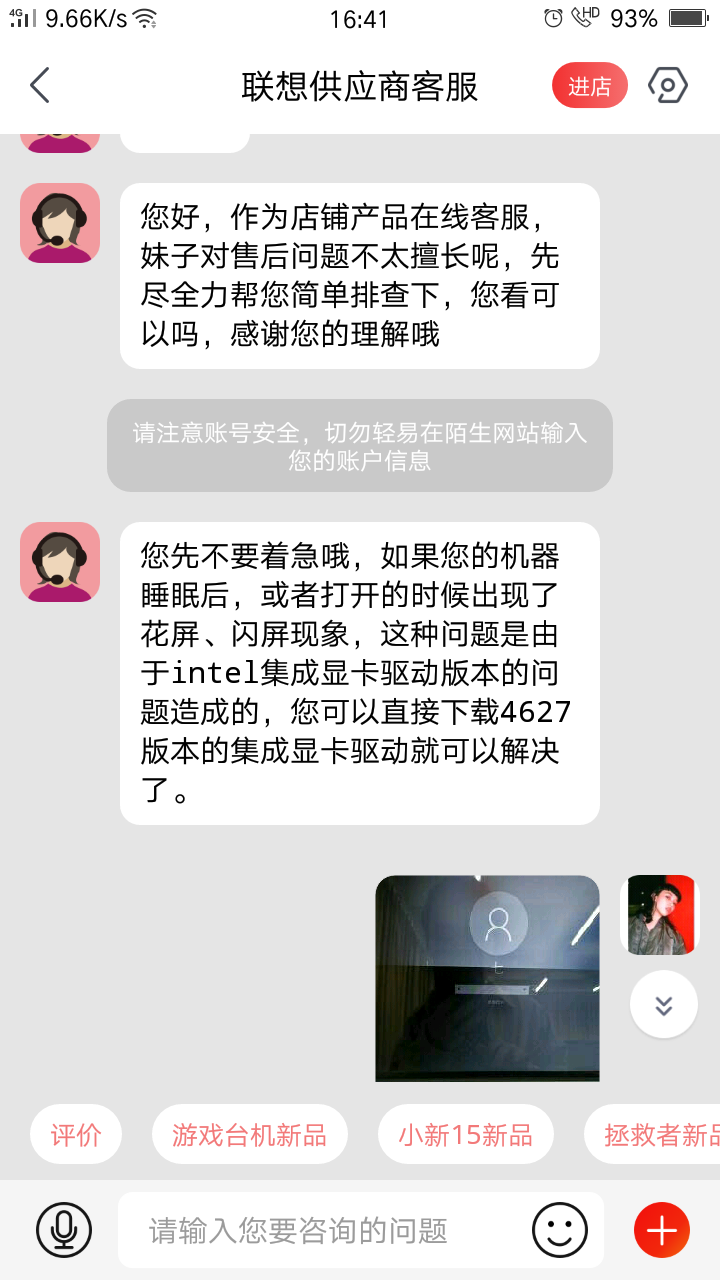Jump to latest messages with down arrows
The width and height of the screenshot is (720, 1280).
pos(664,1004)
